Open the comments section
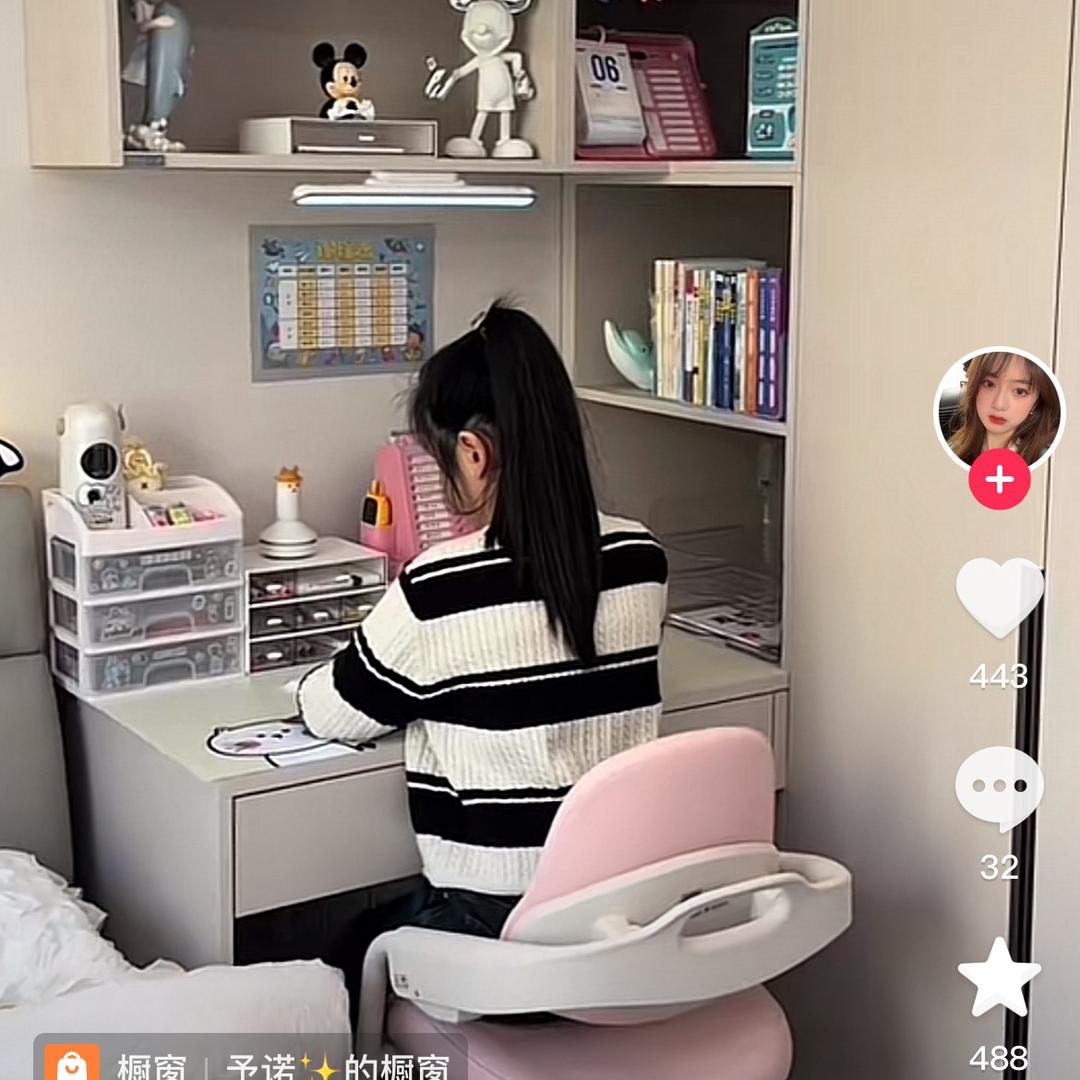1080x1080 pixels. [999, 787]
